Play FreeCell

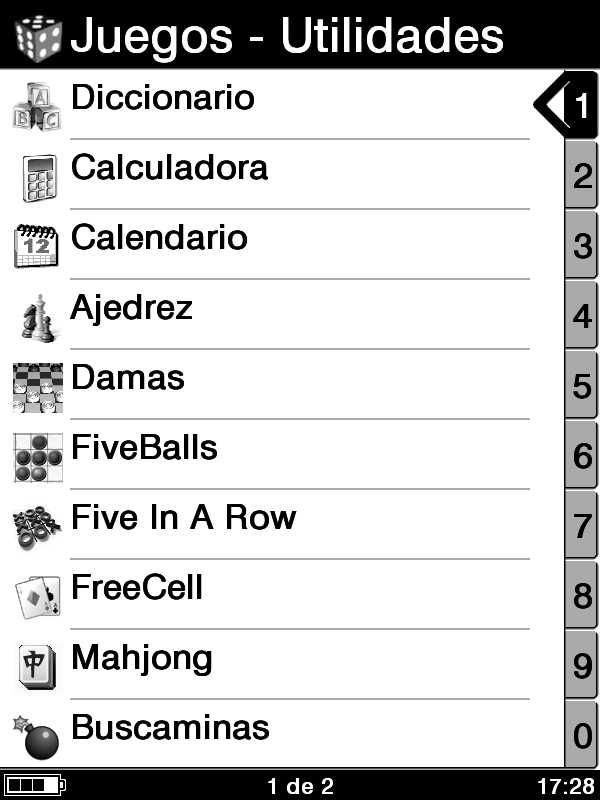[137, 588]
